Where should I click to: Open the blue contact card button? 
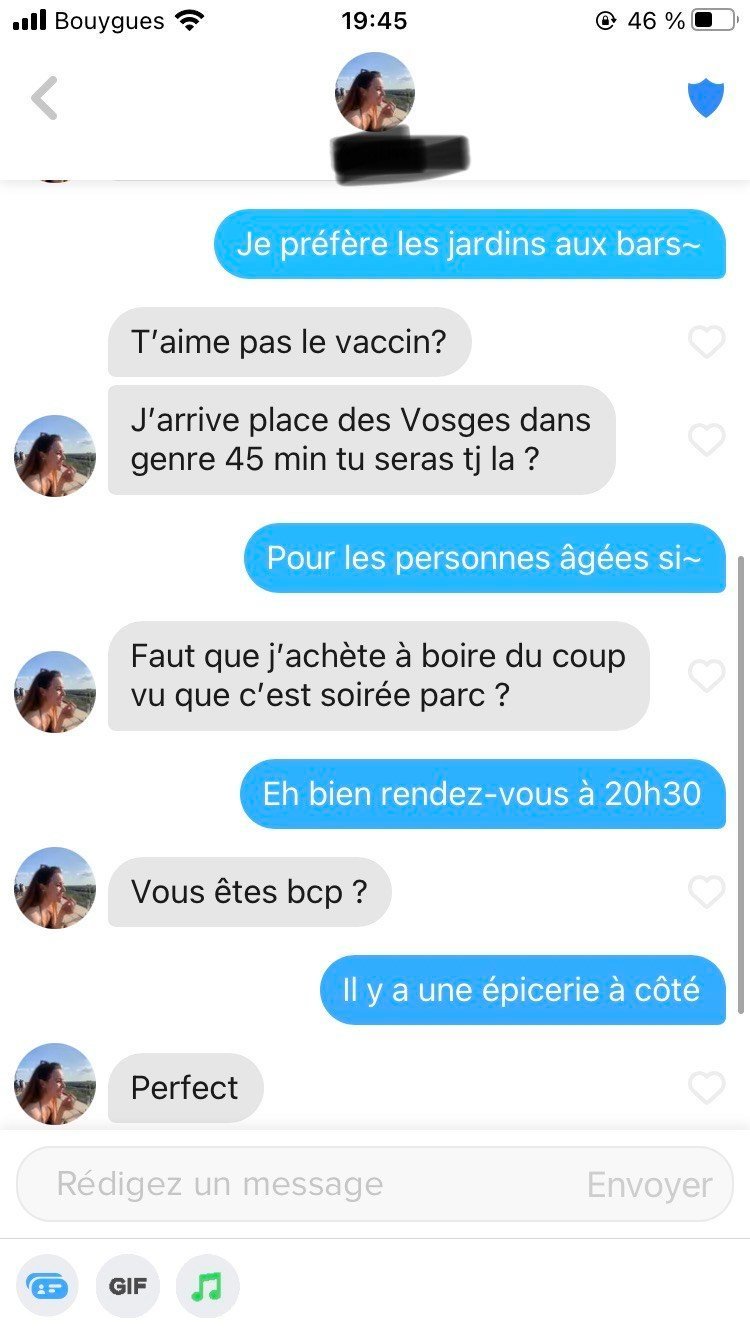click(47, 1286)
